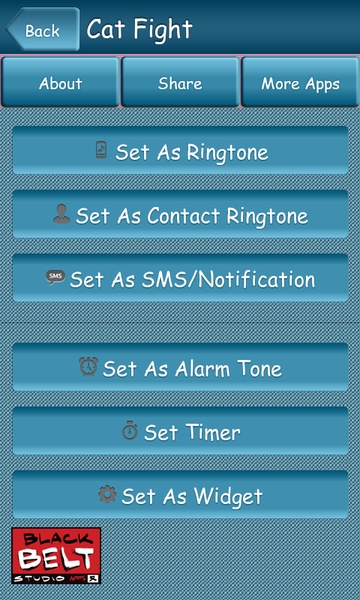
Task: Choose Set As Widget
Action: [181, 495]
